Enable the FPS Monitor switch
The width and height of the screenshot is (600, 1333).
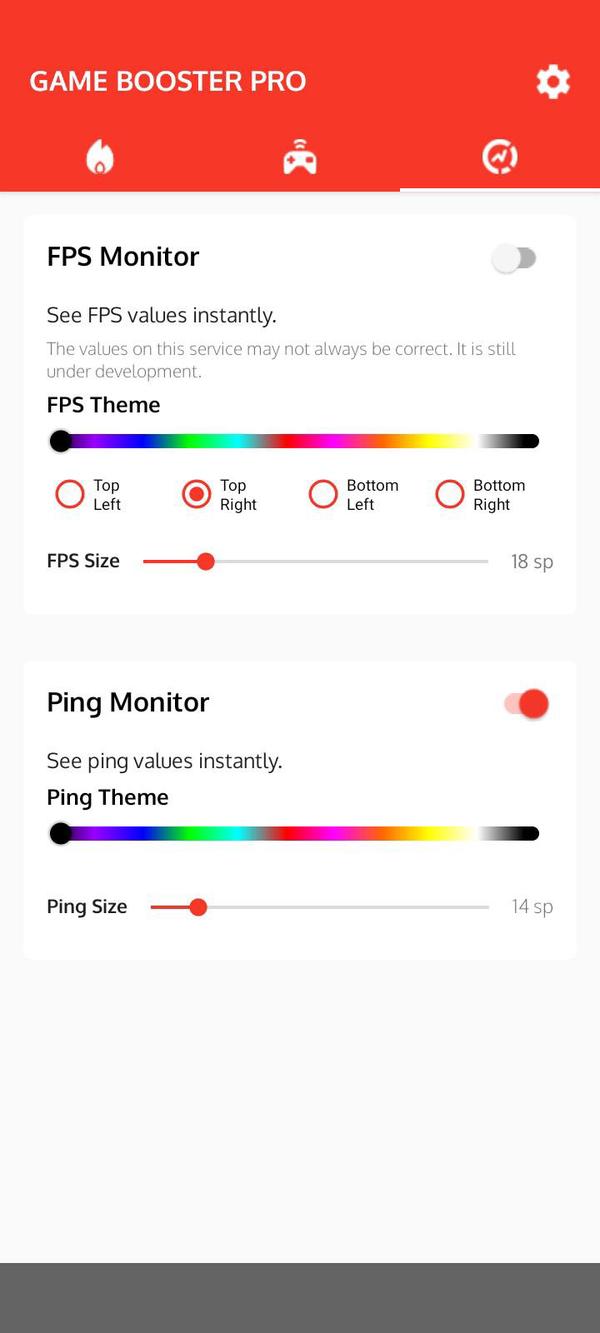[515, 259]
